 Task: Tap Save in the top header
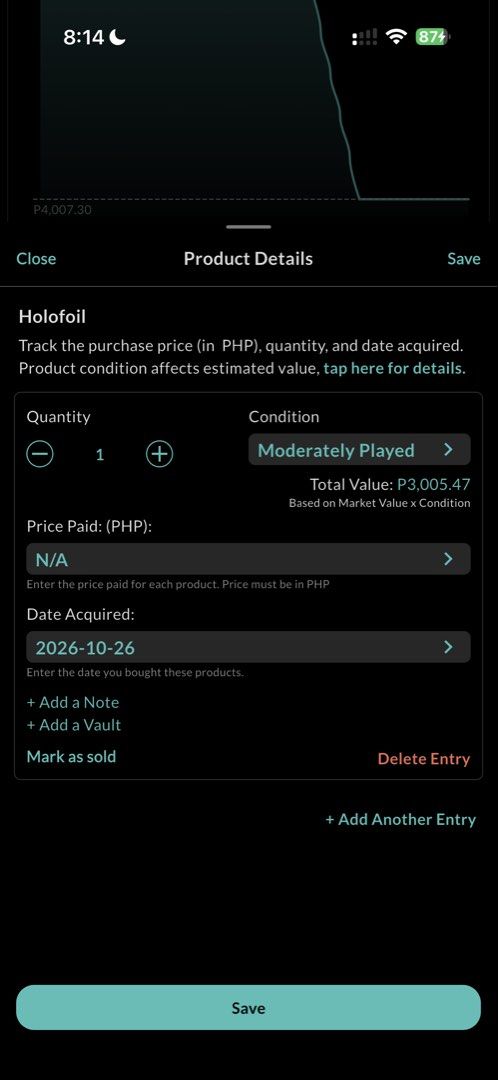[464, 259]
